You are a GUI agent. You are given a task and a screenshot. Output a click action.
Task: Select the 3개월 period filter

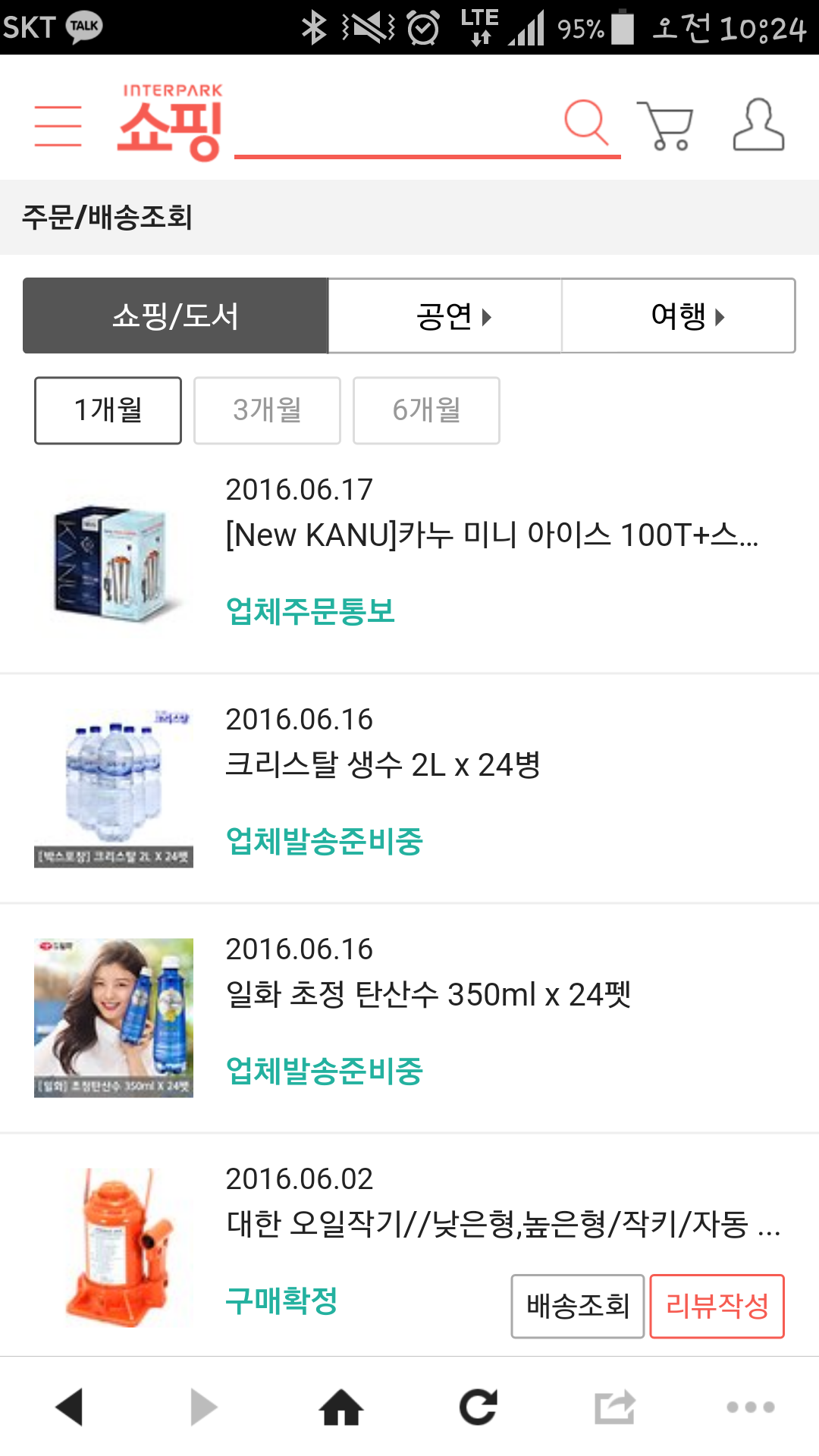[x=267, y=410]
